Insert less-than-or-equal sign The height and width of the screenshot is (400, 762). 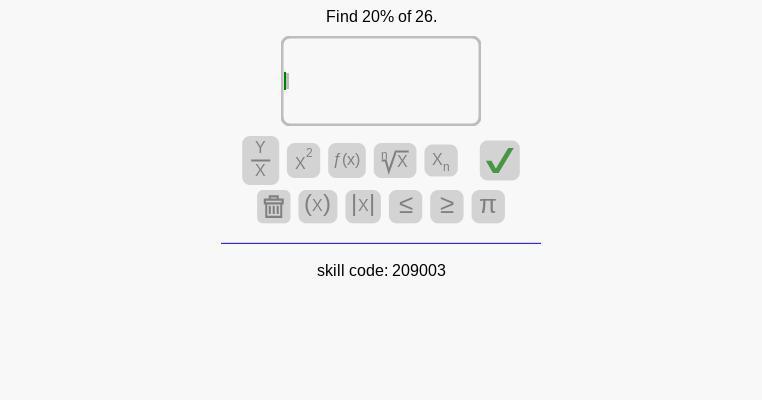tap(405, 206)
